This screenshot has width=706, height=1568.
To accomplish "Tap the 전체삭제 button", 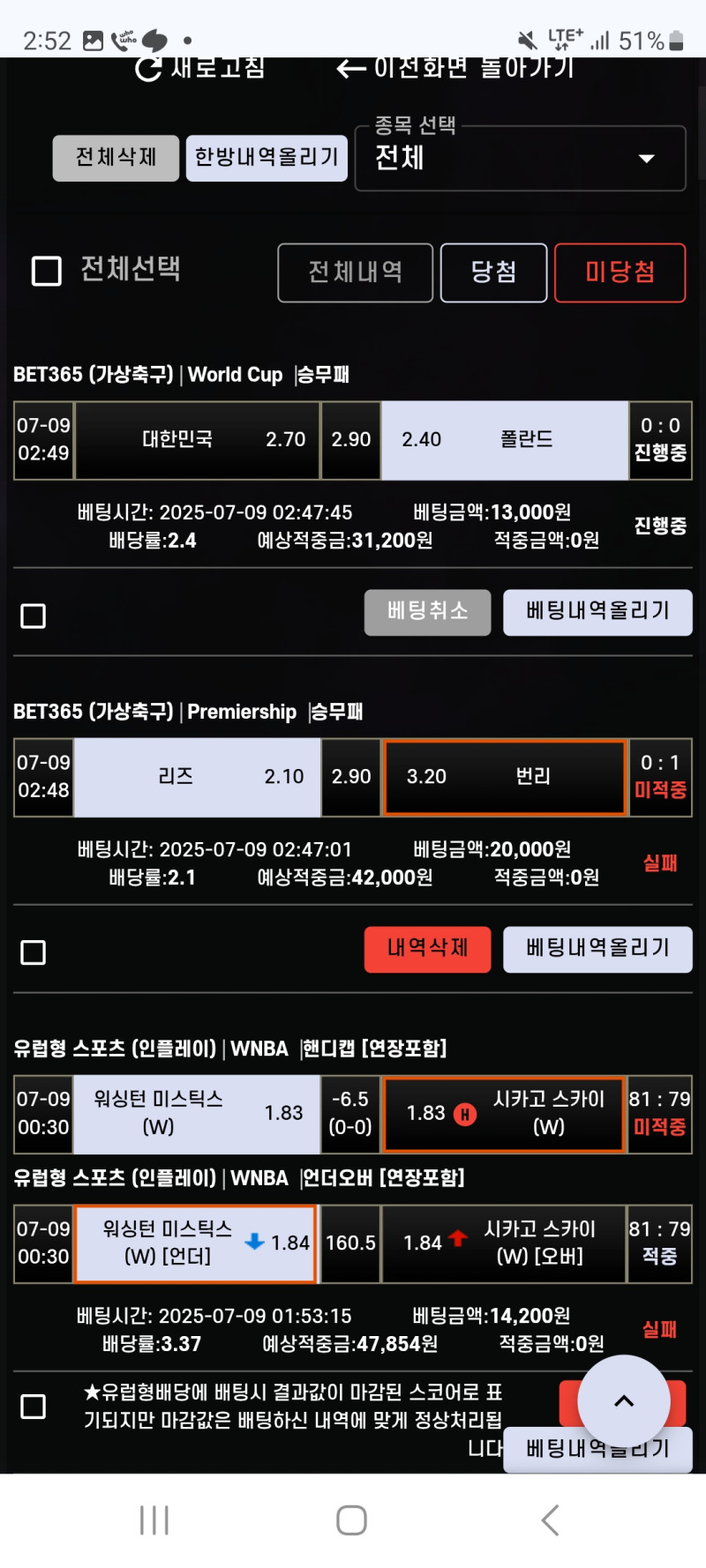I will [116, 158].
